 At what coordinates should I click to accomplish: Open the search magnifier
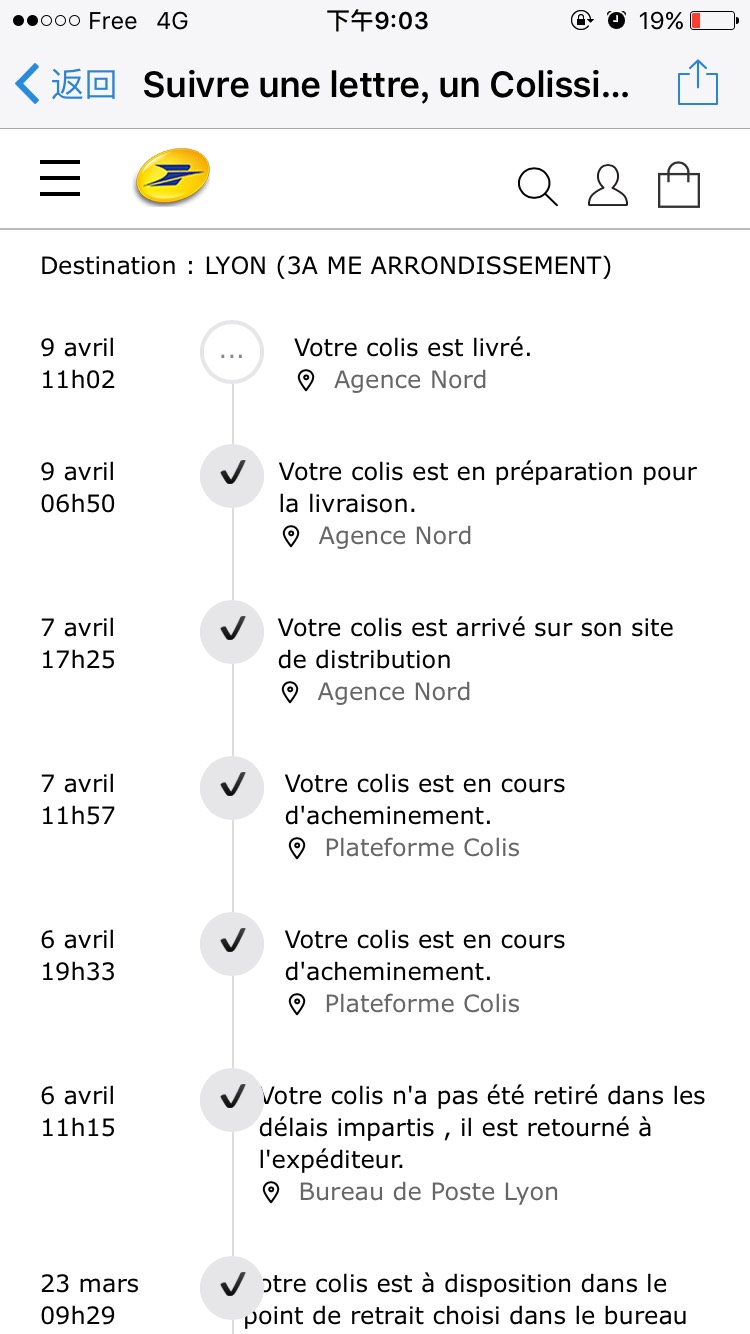(x=537, y=186)
